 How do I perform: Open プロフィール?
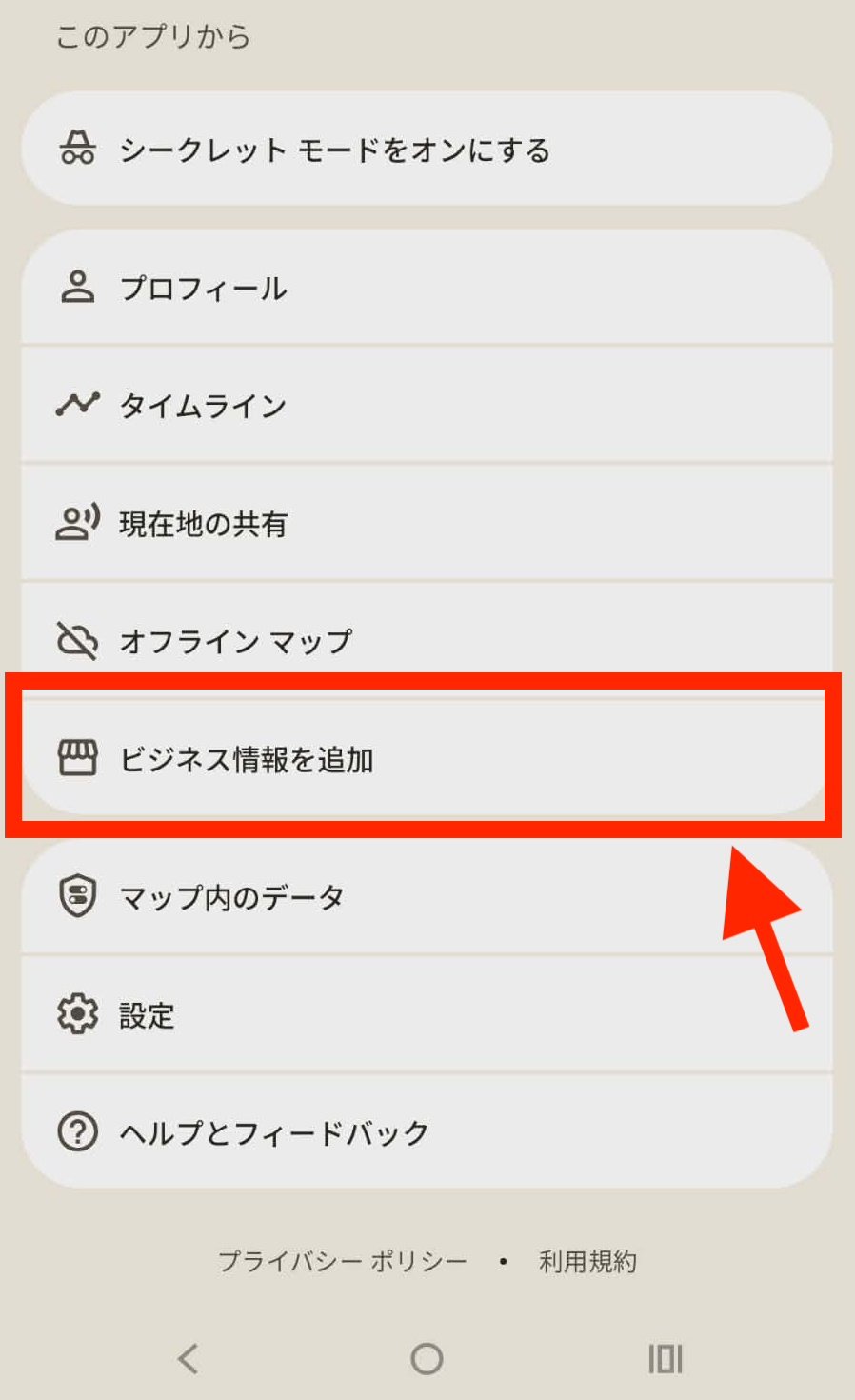(427, 288)
